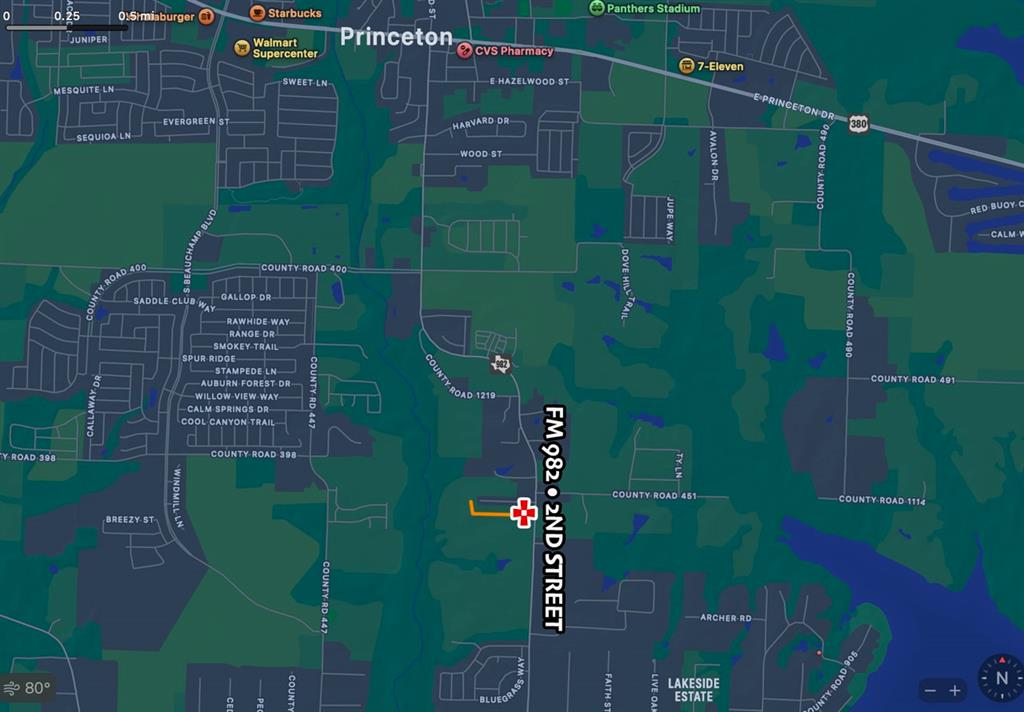The image size is (1024, 712).
Task: Open the CVS Pharmacy marker
Action: point(465,50)
